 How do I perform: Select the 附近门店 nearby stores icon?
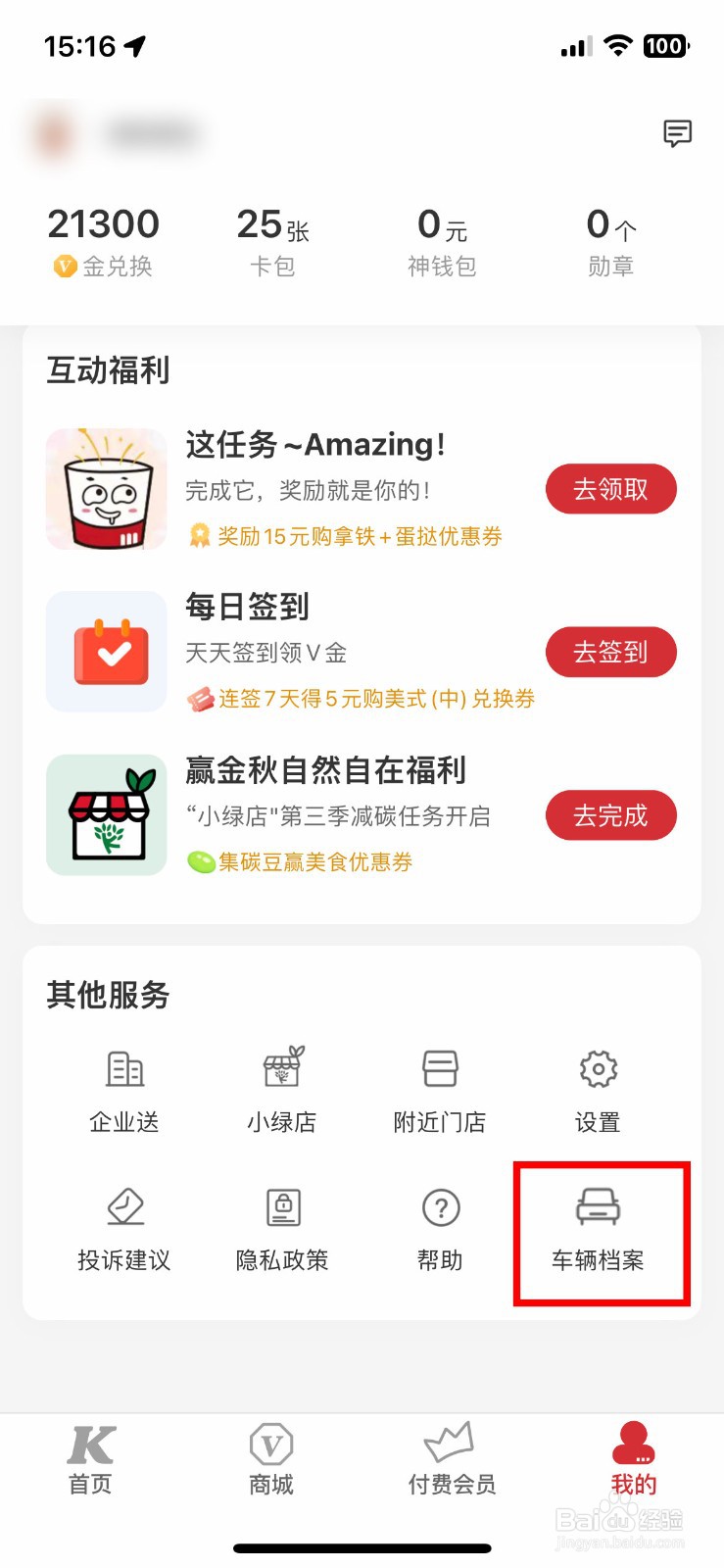click(440, 1088)
